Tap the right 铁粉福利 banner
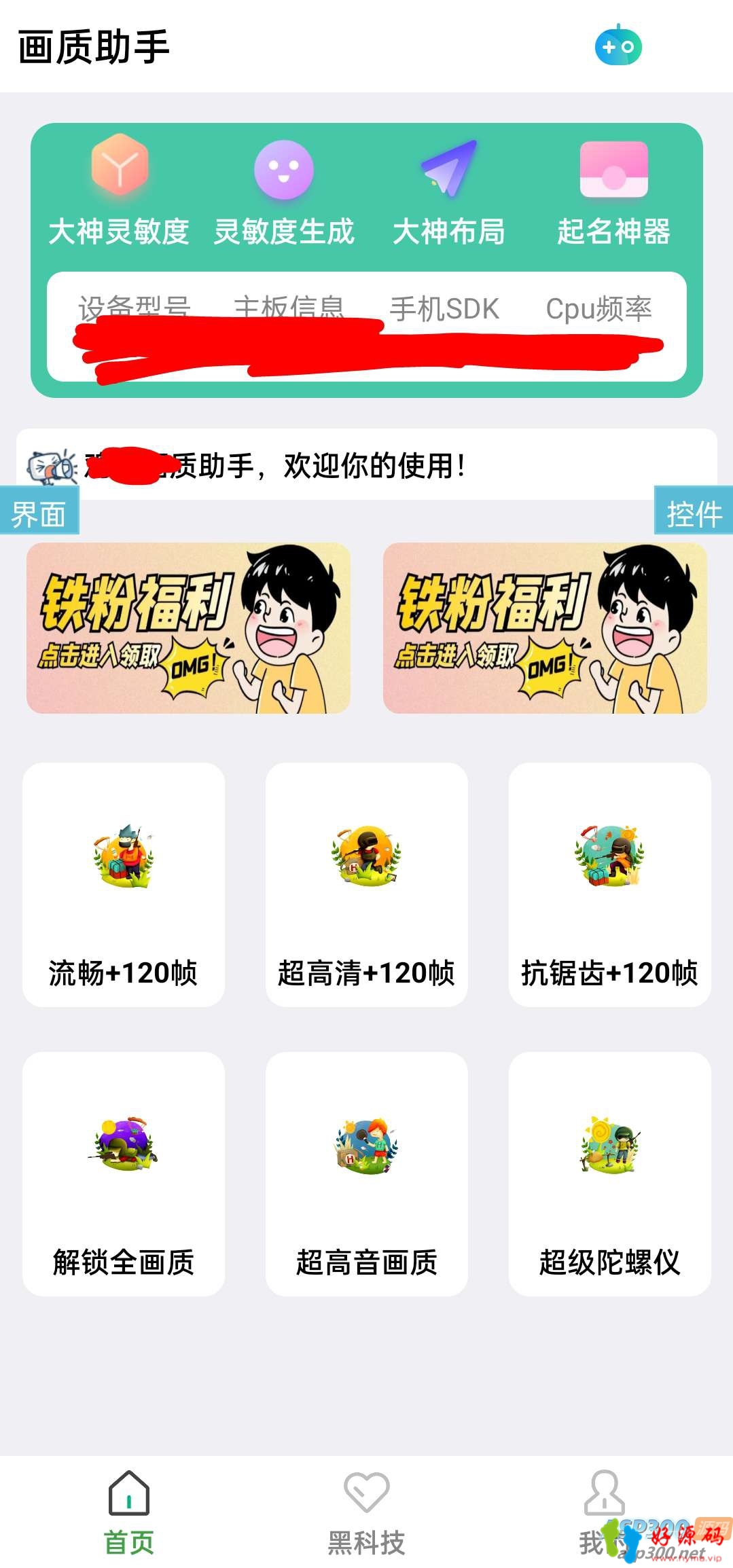The height and width of the screenshot is (1568, 733). [x=545, y=627]
